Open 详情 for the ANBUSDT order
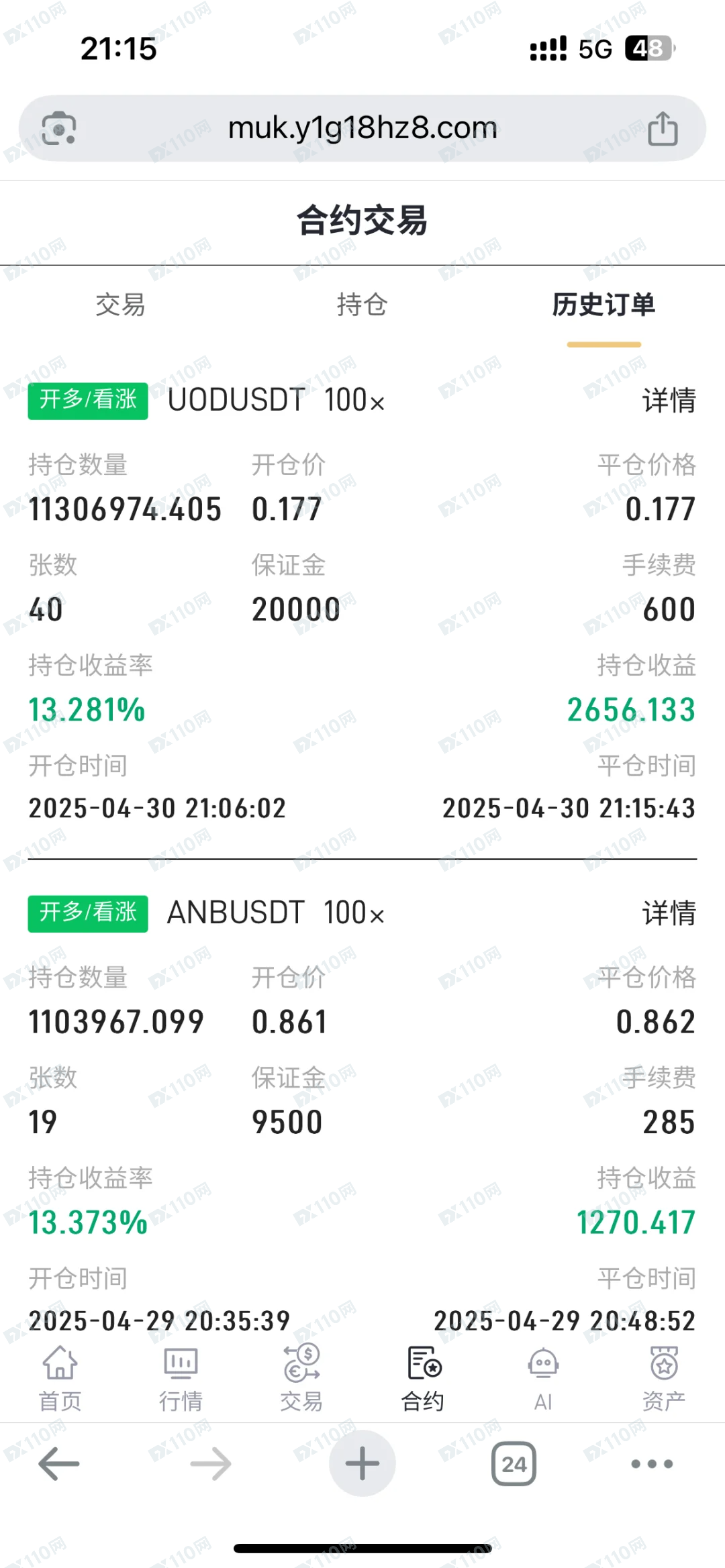 point(669,913)
